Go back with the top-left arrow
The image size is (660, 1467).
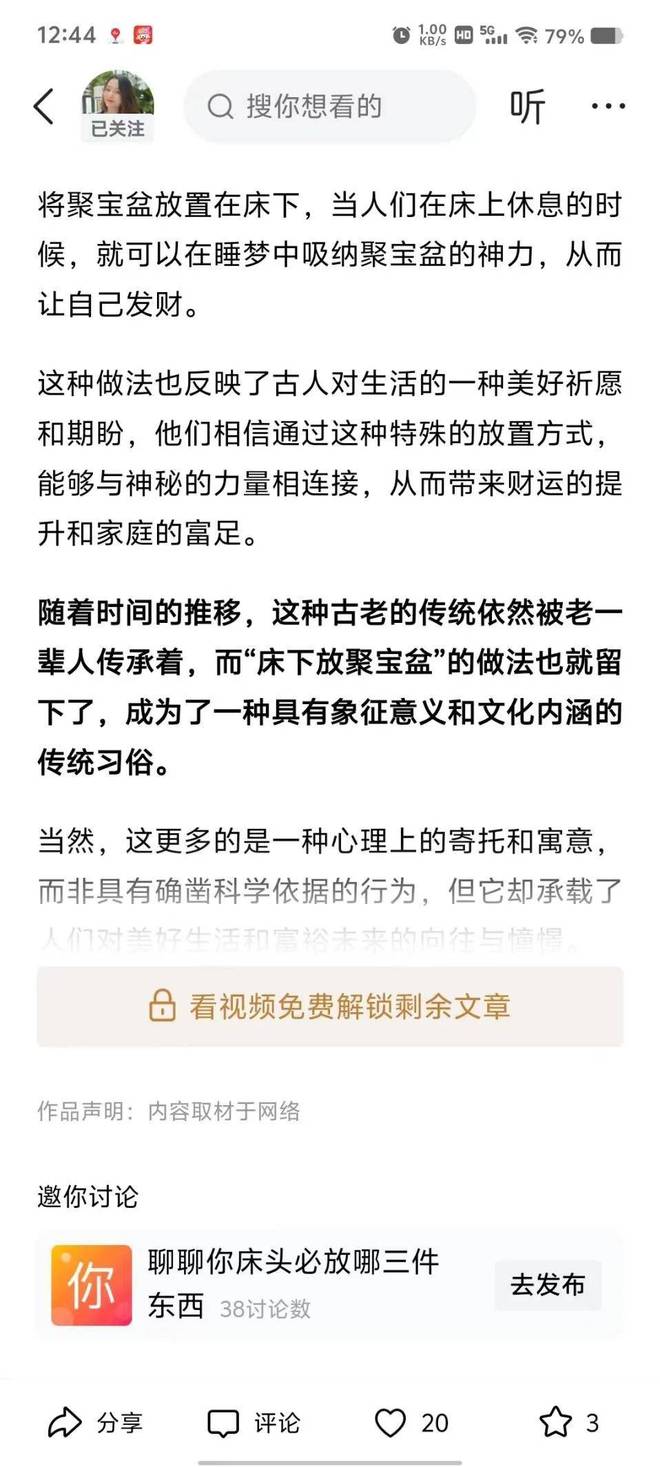point(44,106)
